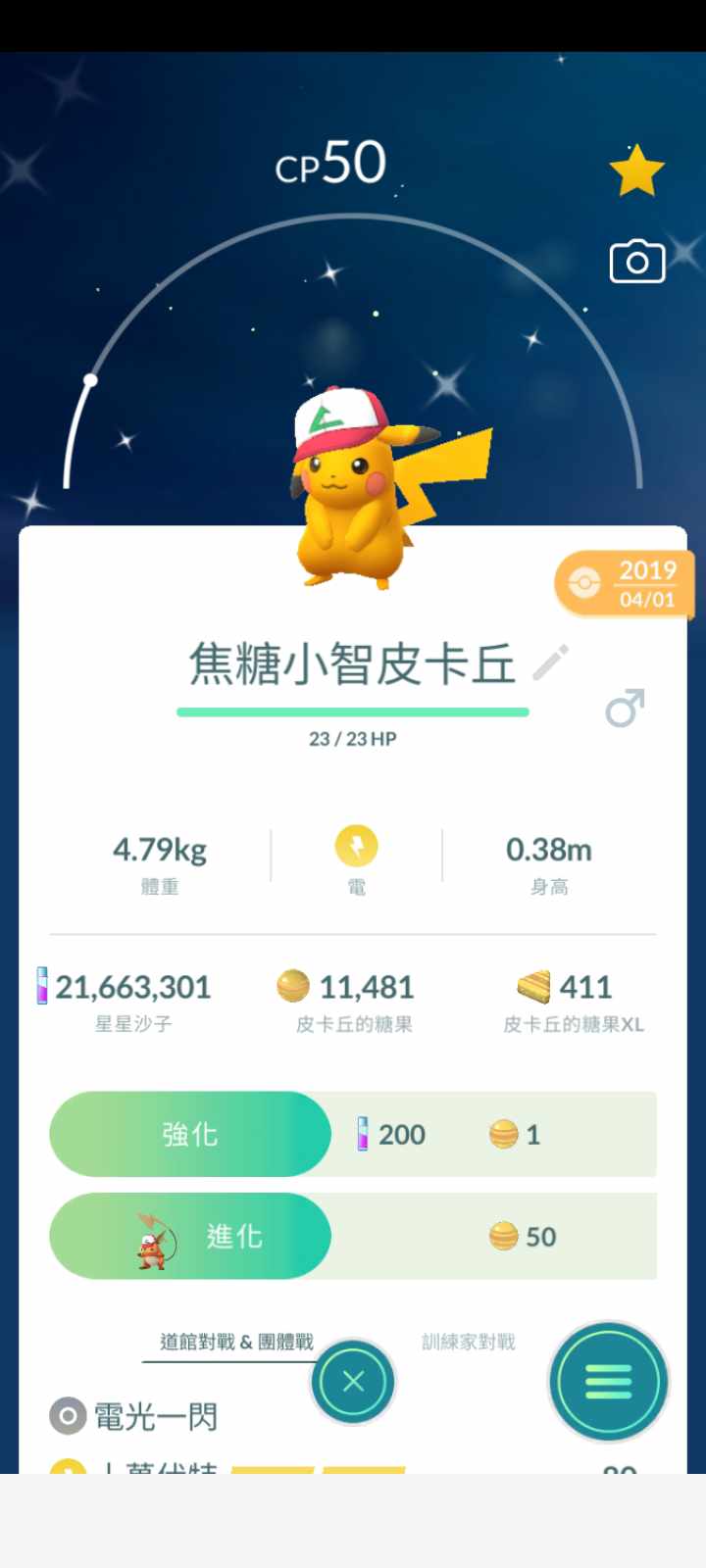Switch to 訓練家對戰 tab

468,1342
